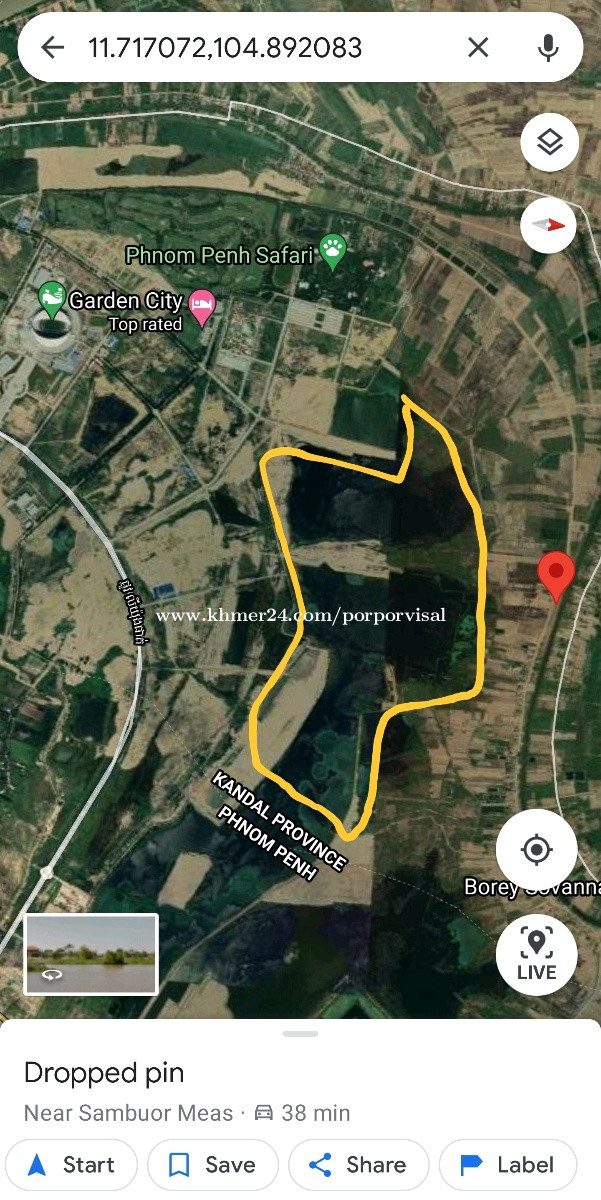Center the map on my location
The image size is (601, 1200).
[x=537, y=850]
